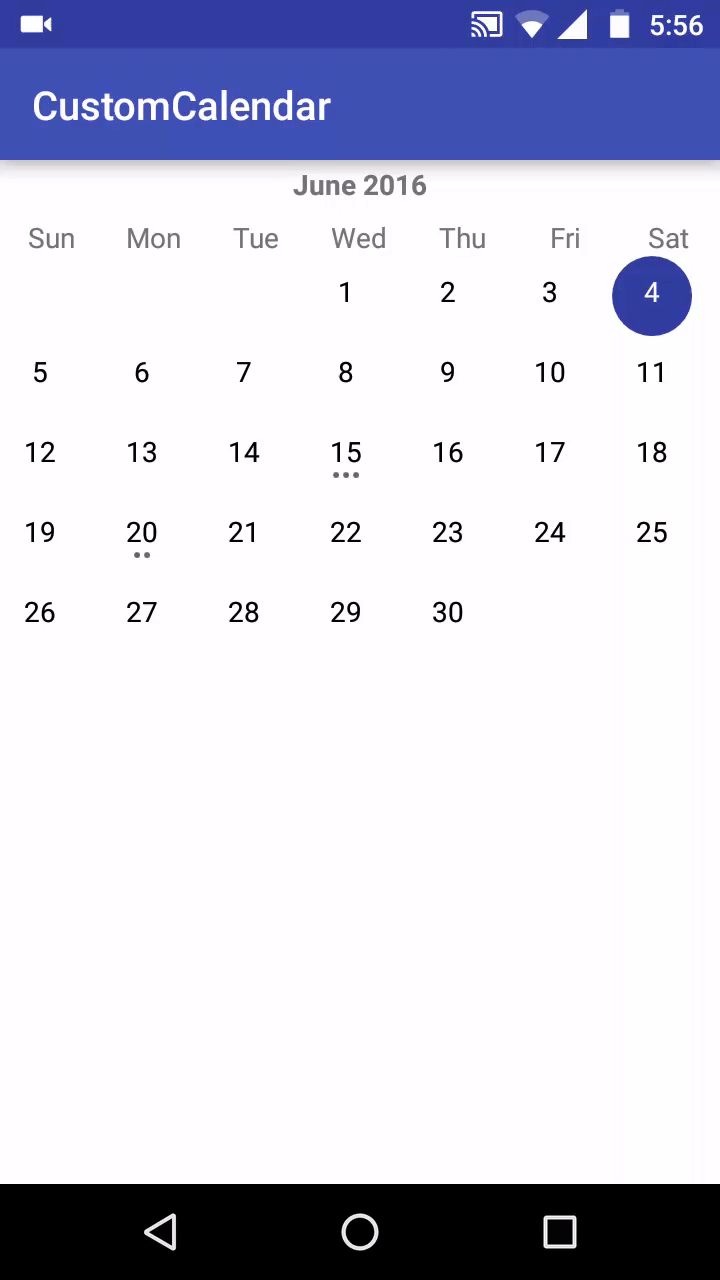Choose June 1 on the calendar
Screen dimensions: 720x1280
click(x=346, y=293)
